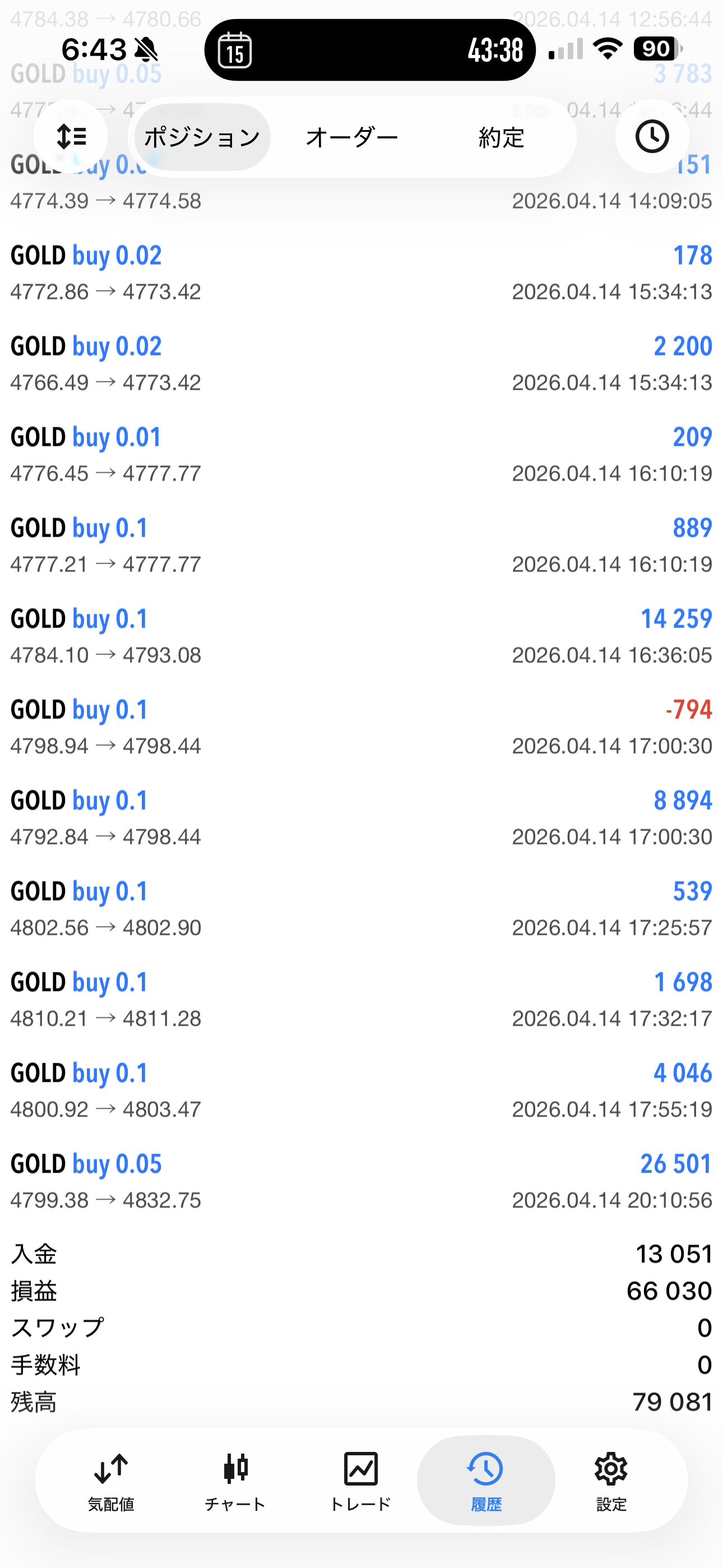Viewport: 723px width, 1568px height.
Task: View the trade closed at 17:25:57
Action: tap(361, 909)
